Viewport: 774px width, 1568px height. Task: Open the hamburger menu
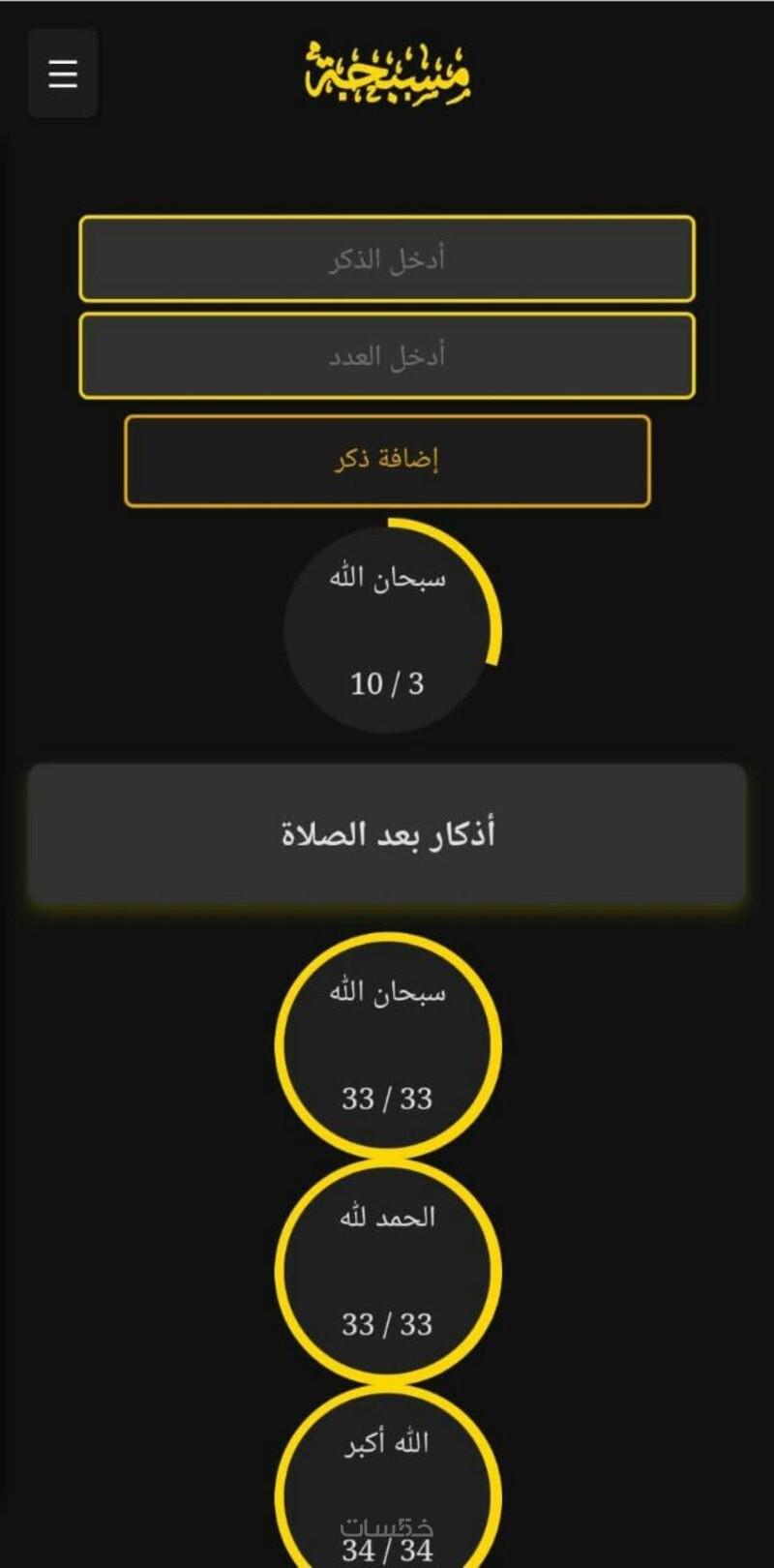(63, 74)
